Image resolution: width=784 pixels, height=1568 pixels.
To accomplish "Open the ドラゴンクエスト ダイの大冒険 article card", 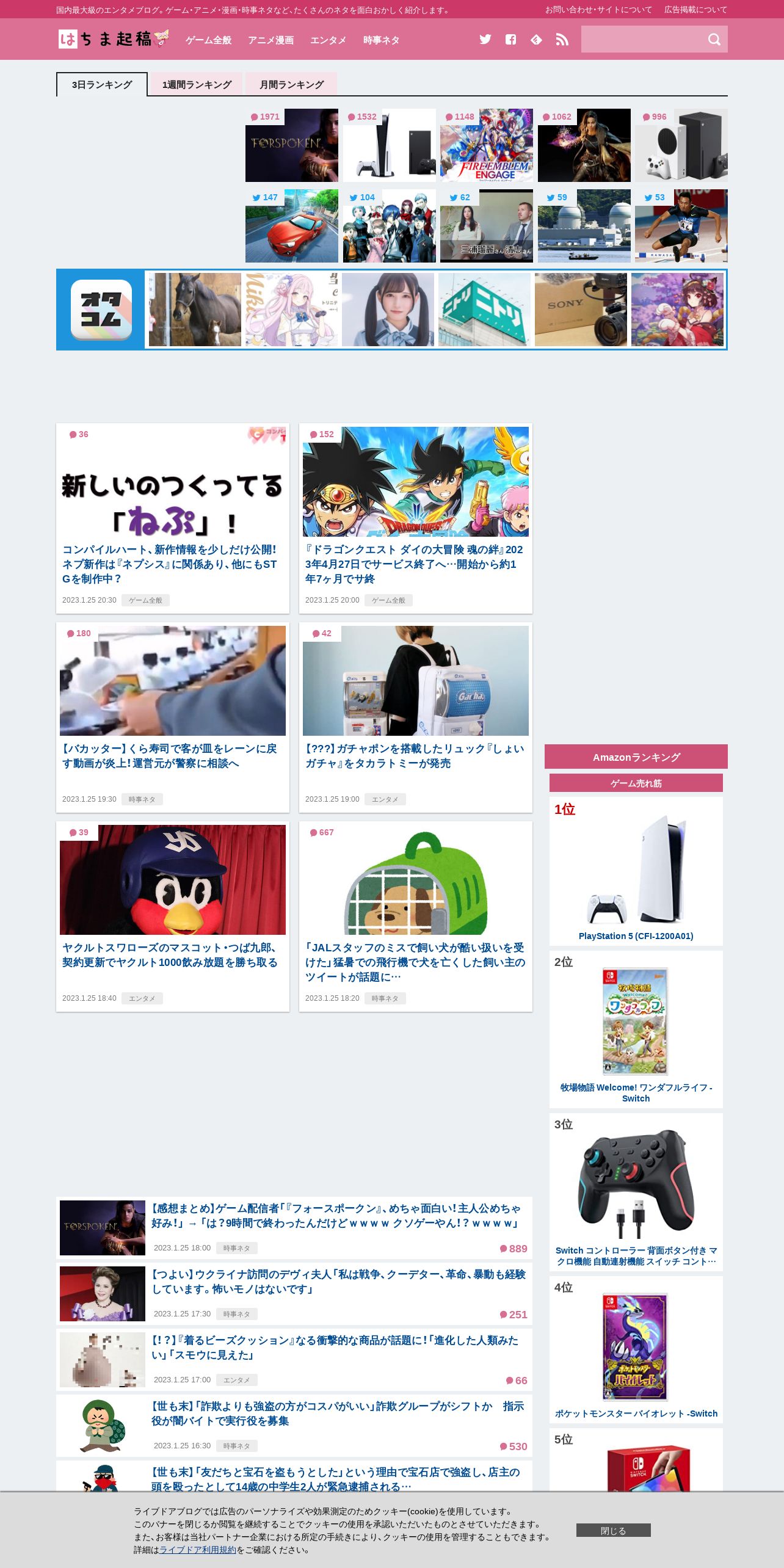I will 414,564.
